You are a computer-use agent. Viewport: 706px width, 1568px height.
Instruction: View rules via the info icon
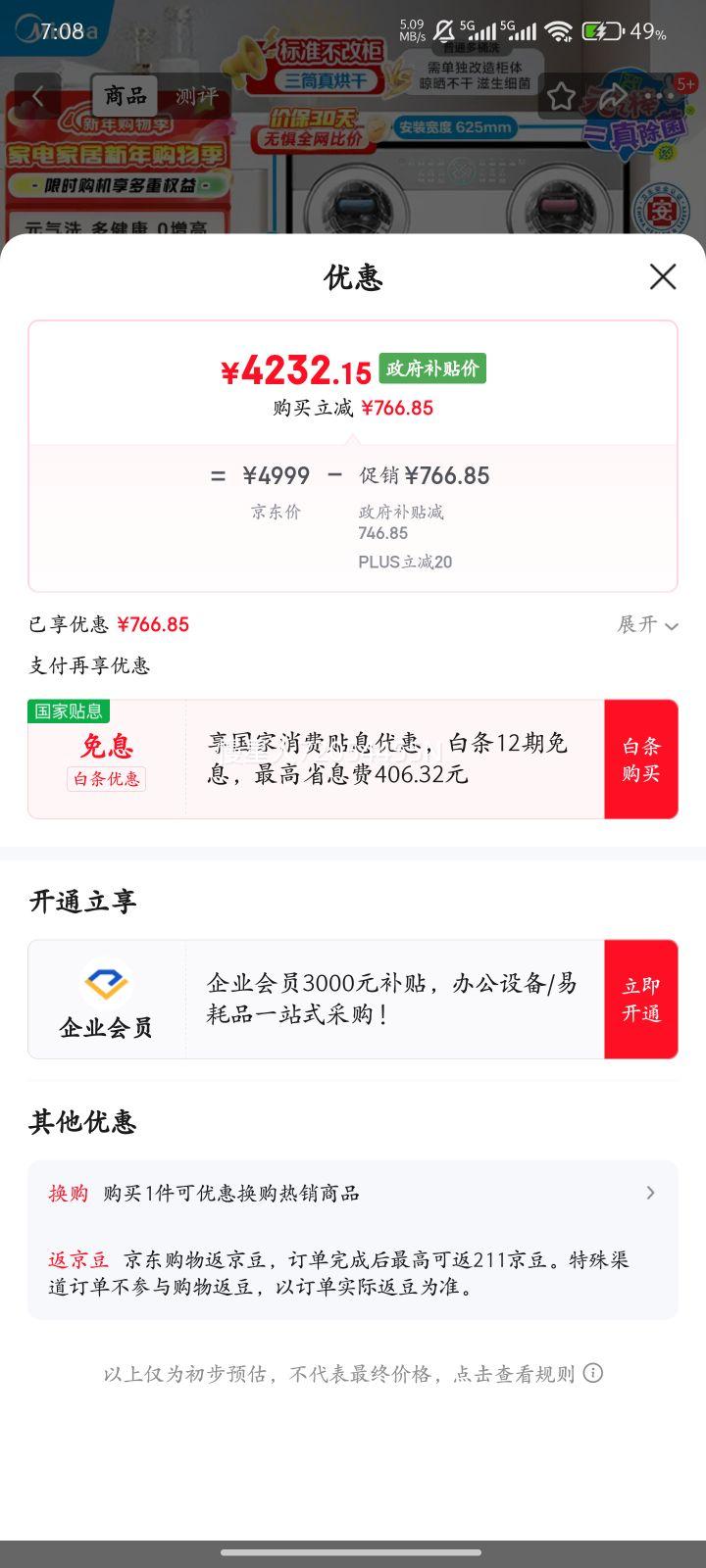tap(593, 1373)
